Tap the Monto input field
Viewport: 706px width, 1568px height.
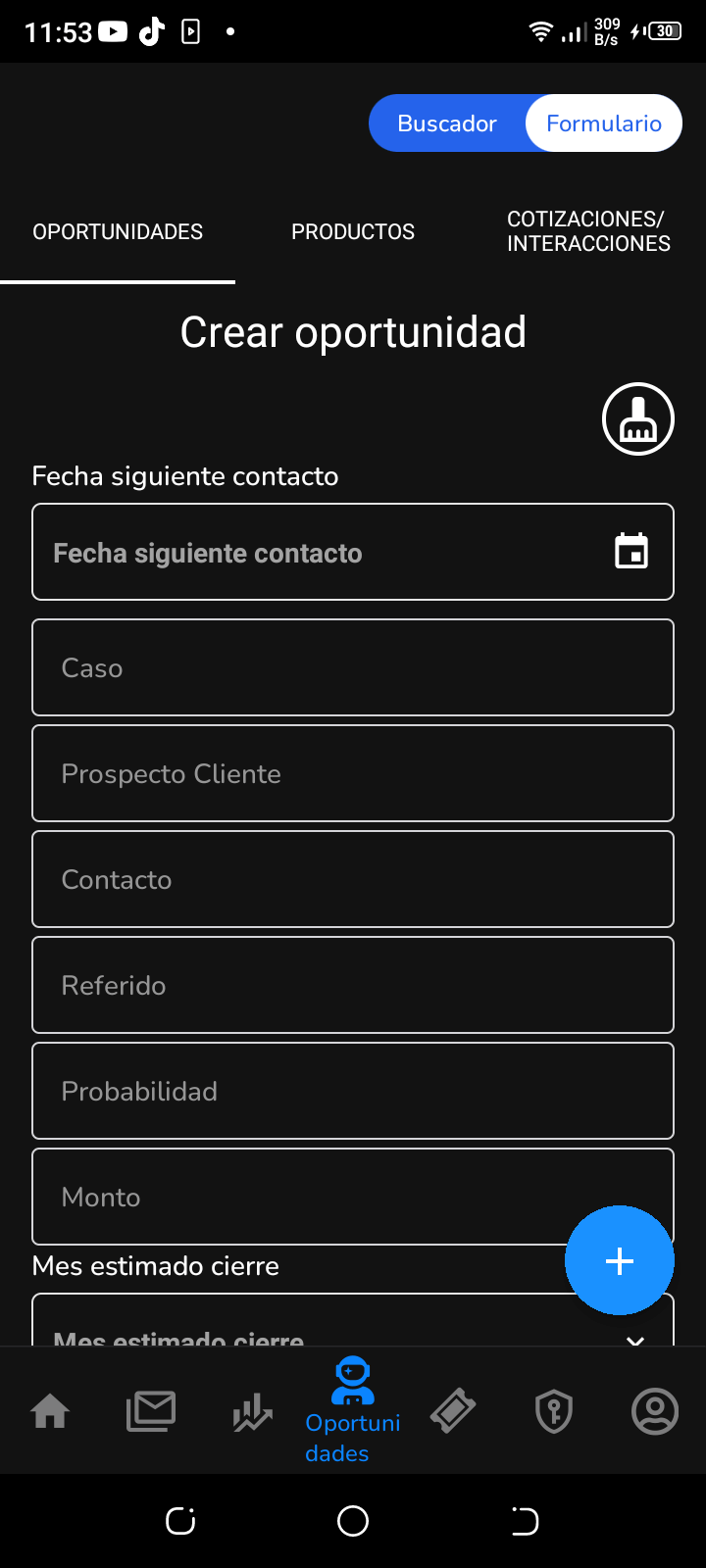[x=294, y=1197]
